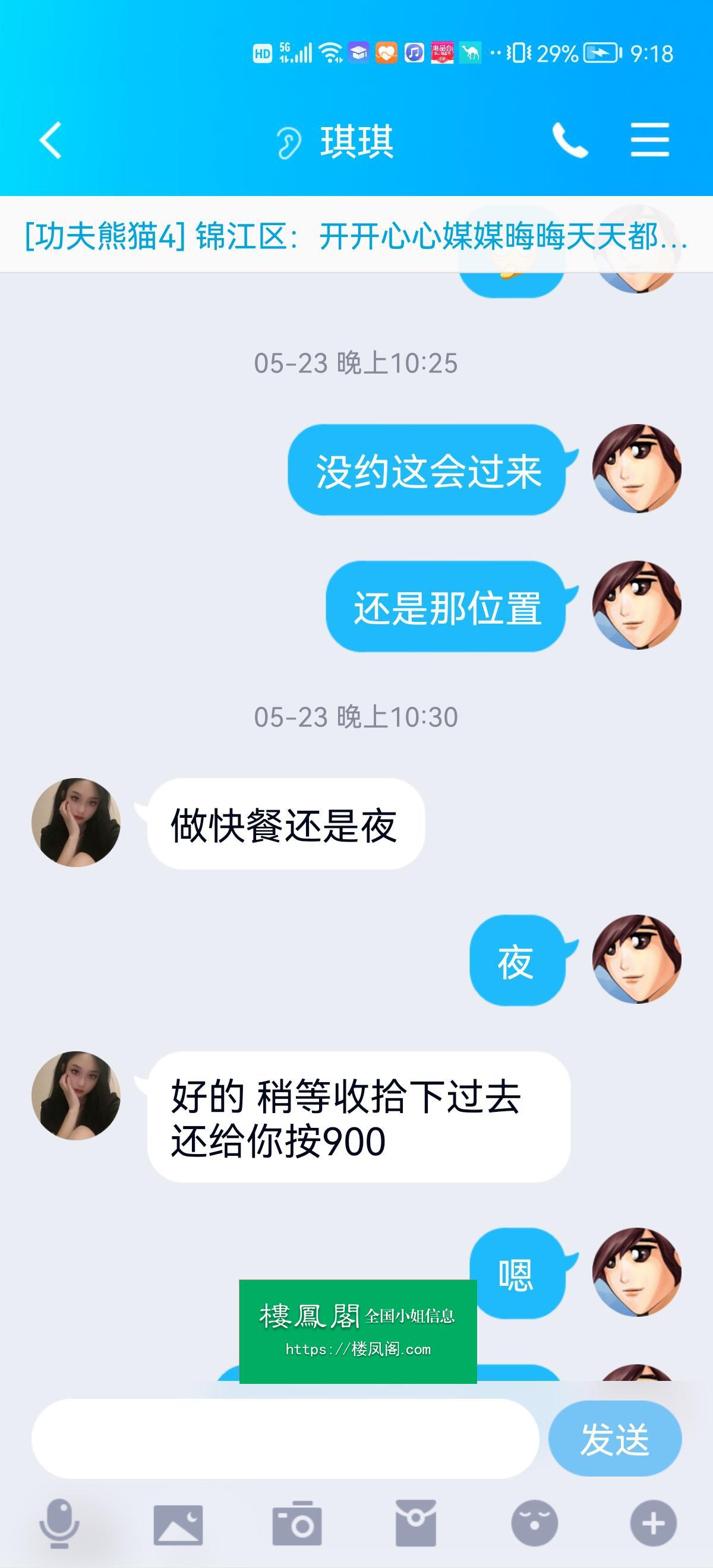View 琪琪's profile via avatar beside 做快餐还是夜
The image size is (713, 1568).
(x=75, y=823)
